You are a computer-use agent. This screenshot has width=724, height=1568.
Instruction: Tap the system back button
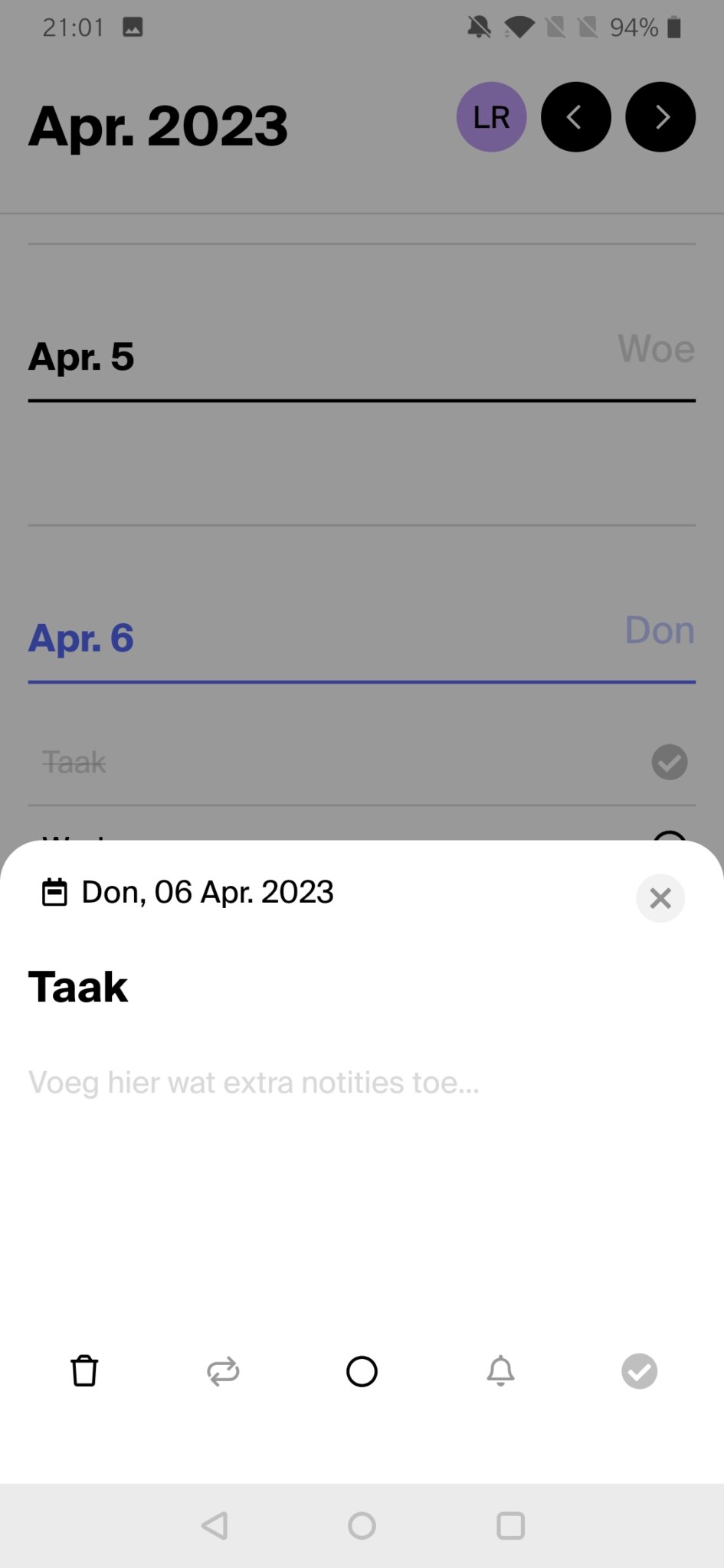coord(215,1525)
